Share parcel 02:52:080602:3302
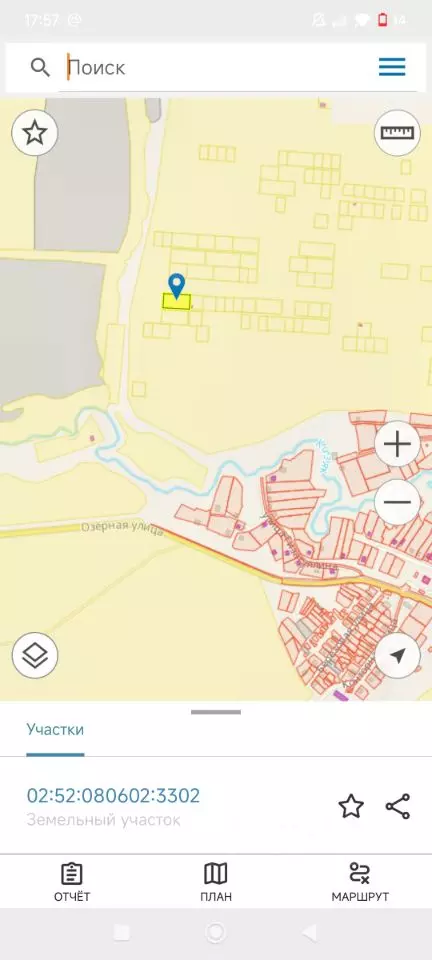Viewport: 432px width, 960px height. tap(398, 806)
